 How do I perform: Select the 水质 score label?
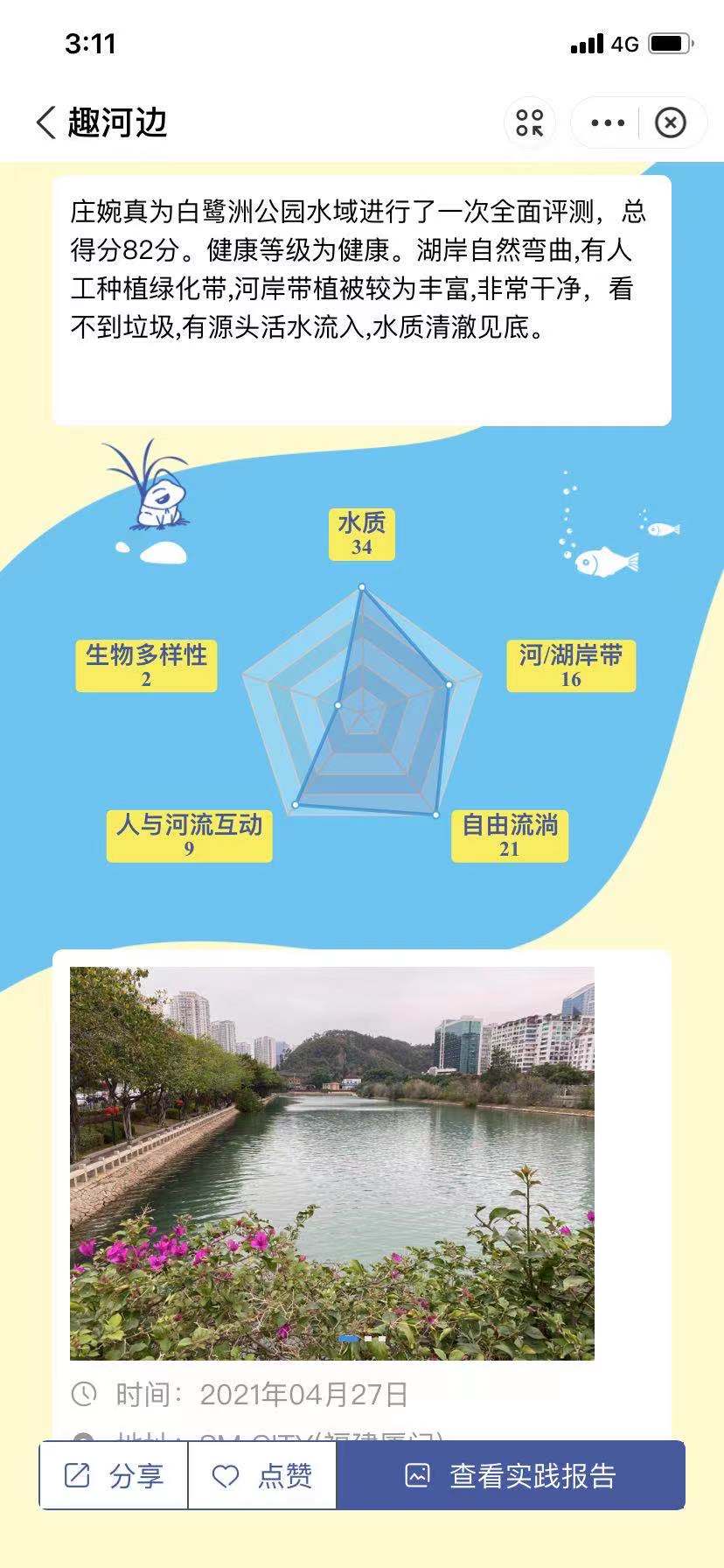point(362,536)
